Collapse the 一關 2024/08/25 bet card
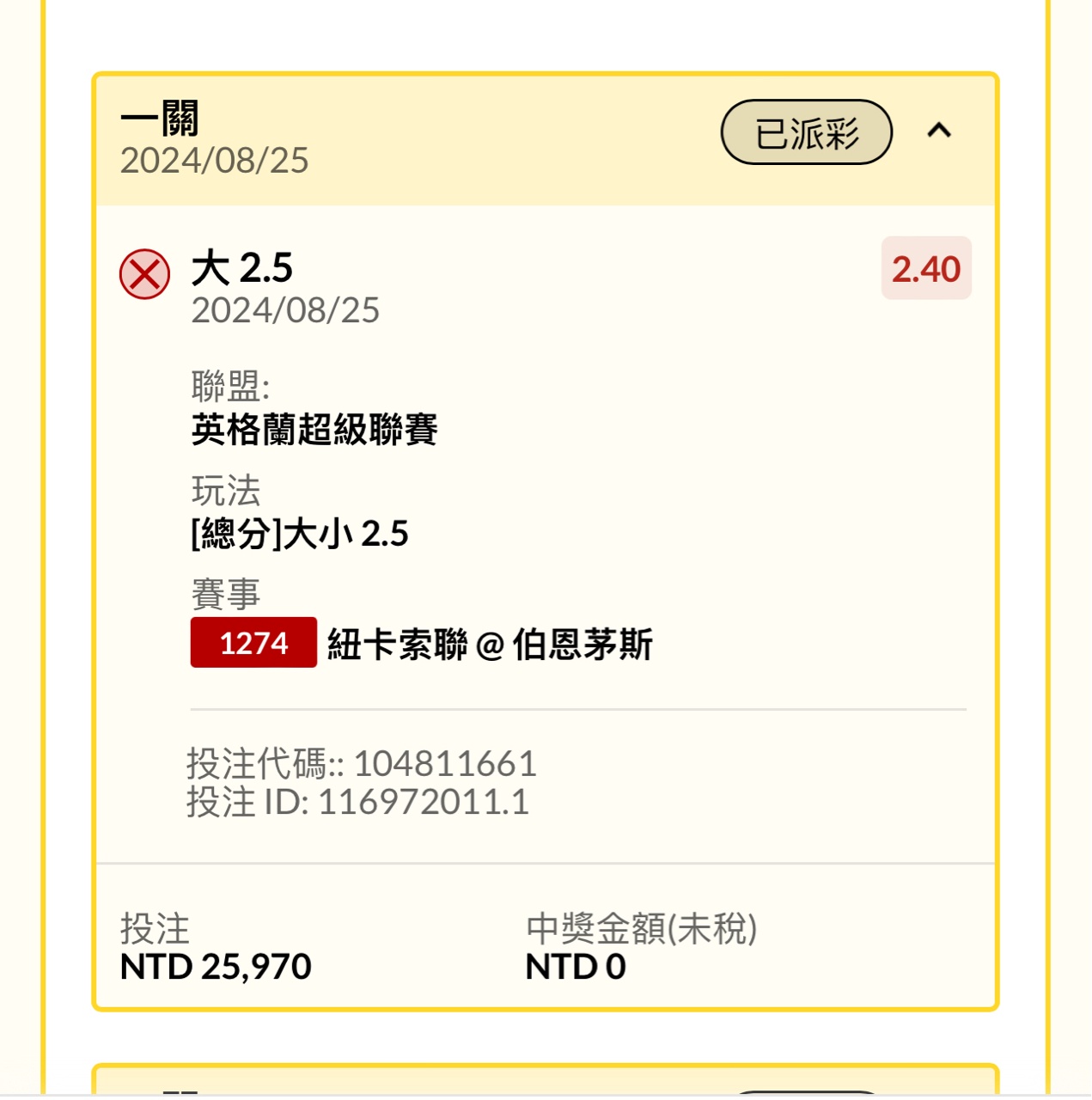1092x1100 pixels. tap(939, 131)
